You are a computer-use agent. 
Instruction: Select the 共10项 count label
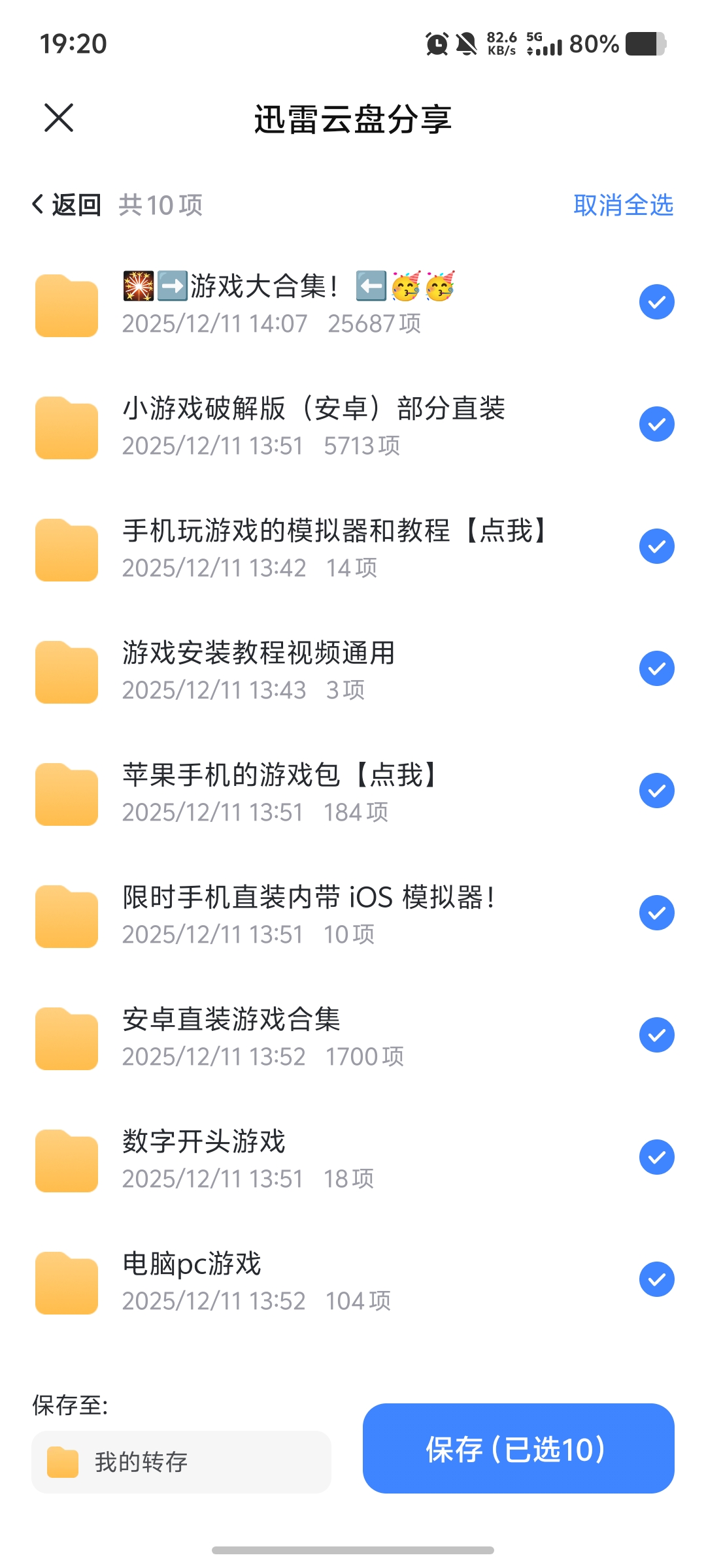pos(161,206)
